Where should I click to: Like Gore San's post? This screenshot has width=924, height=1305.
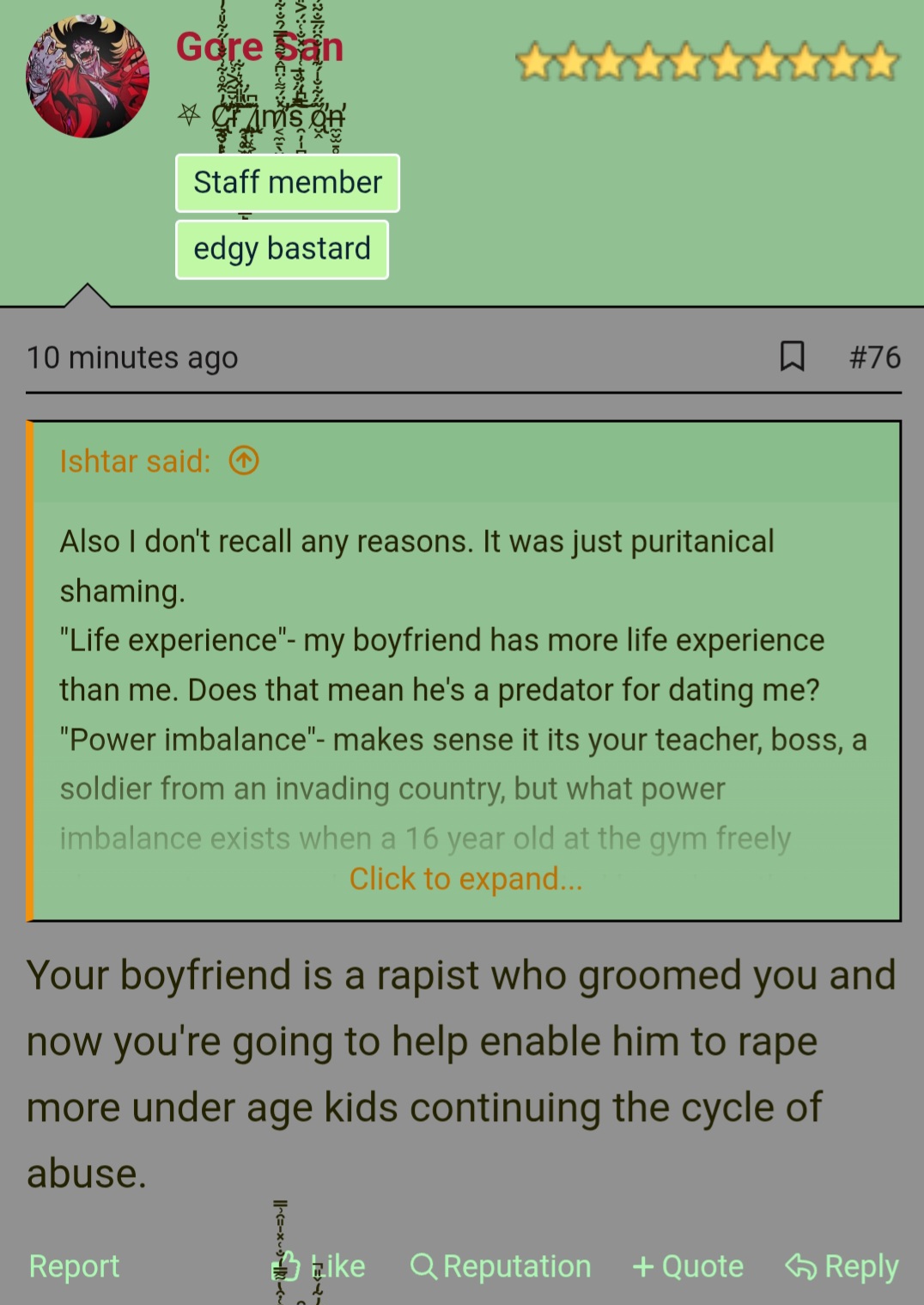[x=319, y=1265]
